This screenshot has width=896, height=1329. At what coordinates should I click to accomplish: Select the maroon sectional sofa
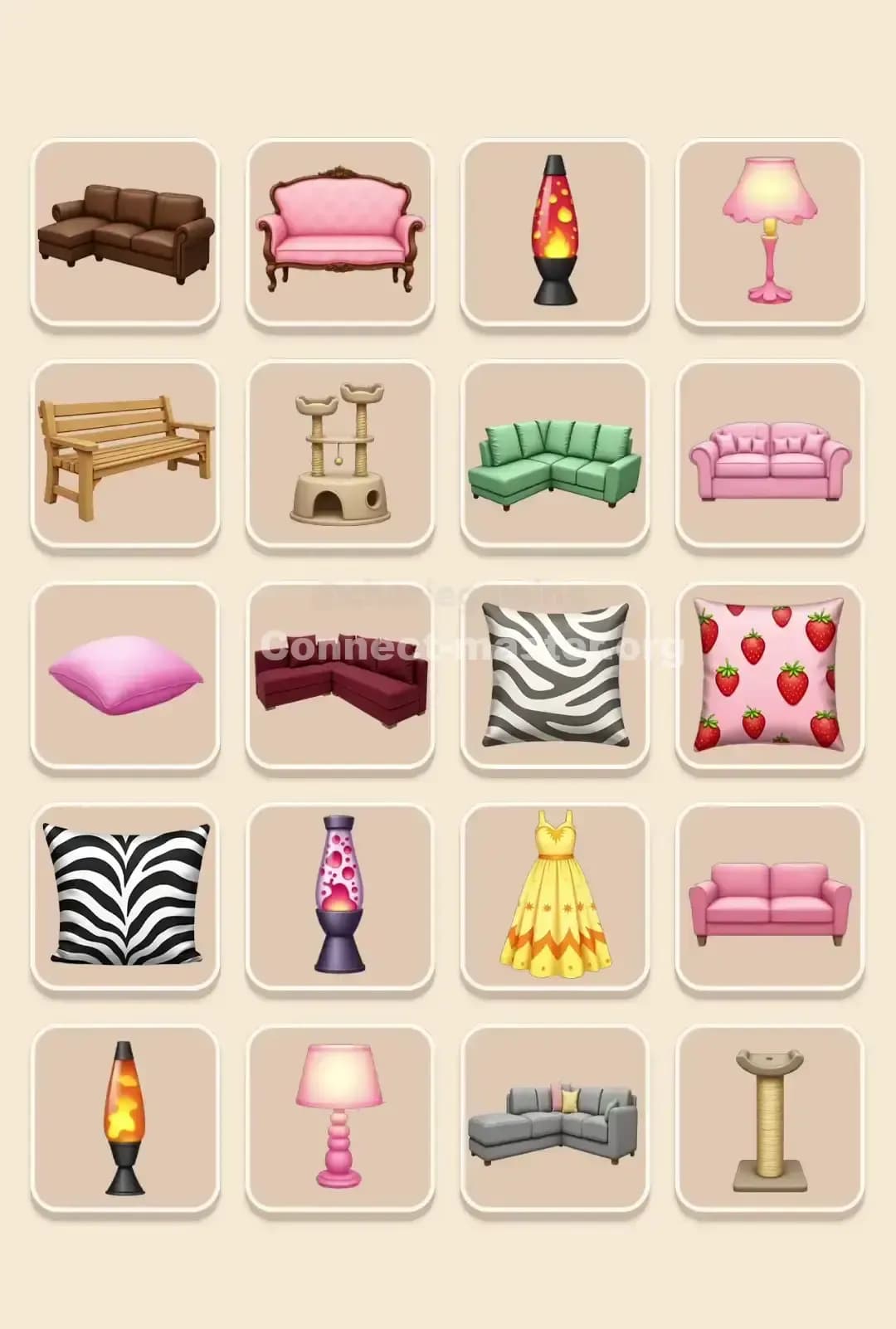pos(338,676)
